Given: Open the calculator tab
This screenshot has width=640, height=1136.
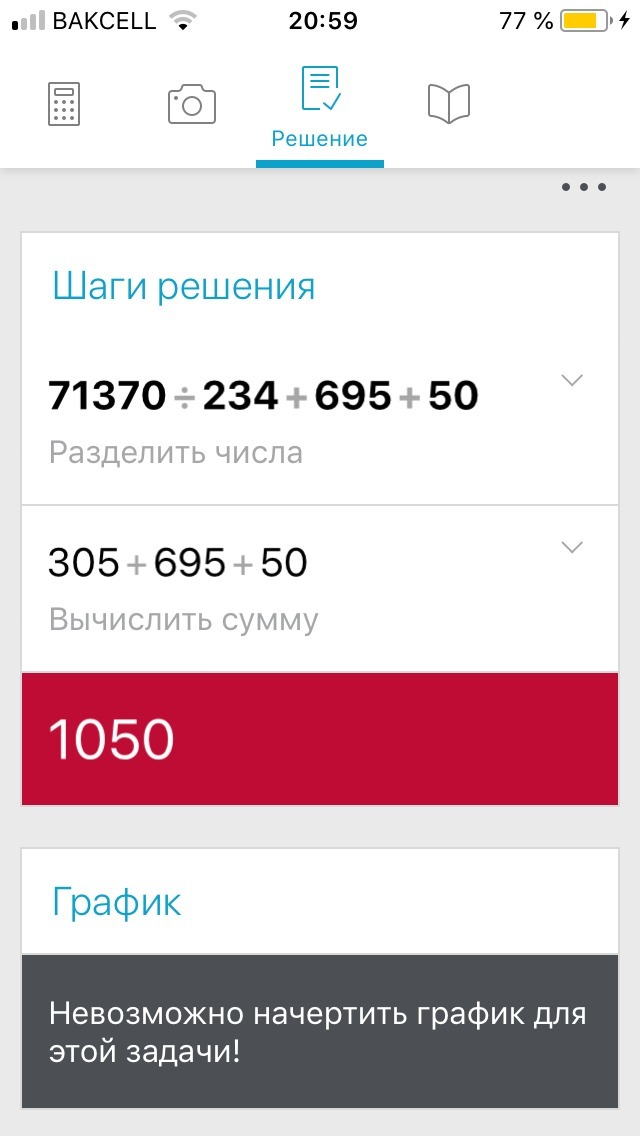Looking at the screenshot, I should 64,104.
